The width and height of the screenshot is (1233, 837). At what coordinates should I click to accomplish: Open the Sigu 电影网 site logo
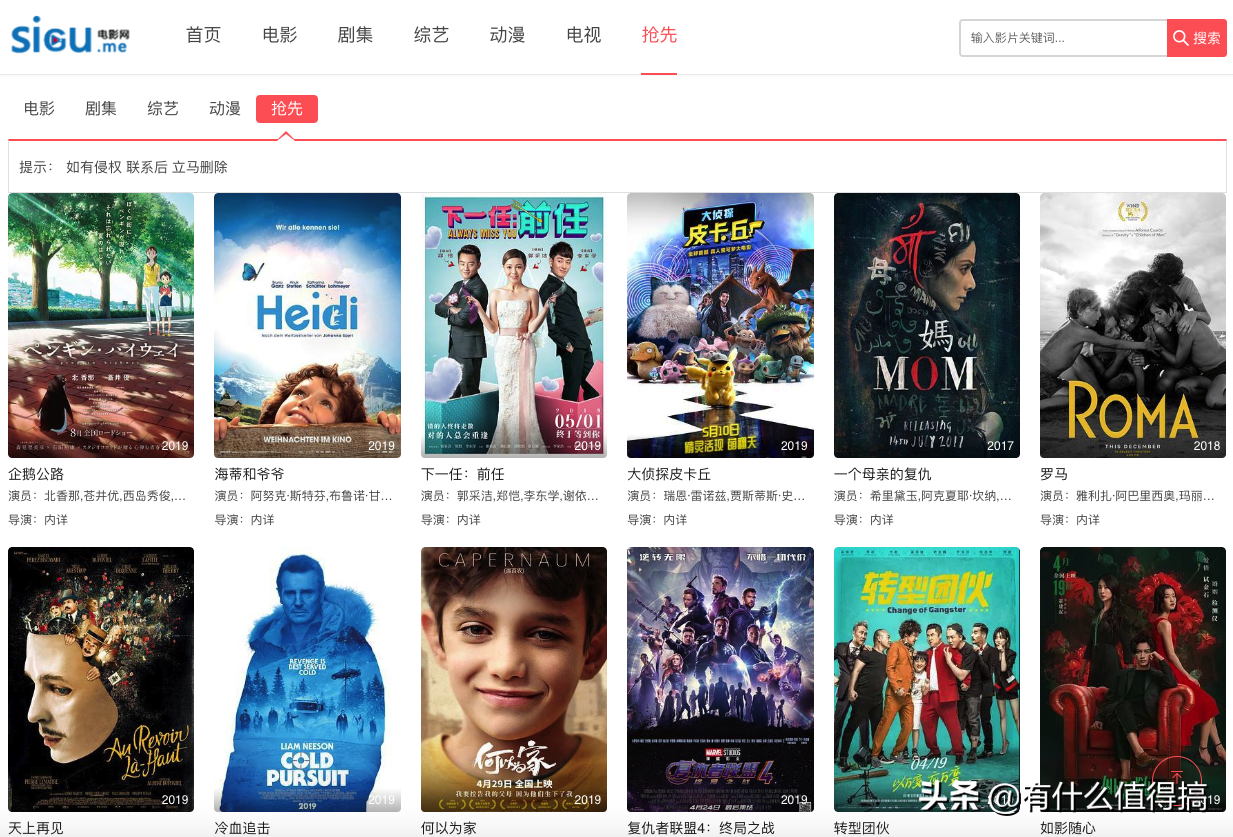(x=70, y=36)
